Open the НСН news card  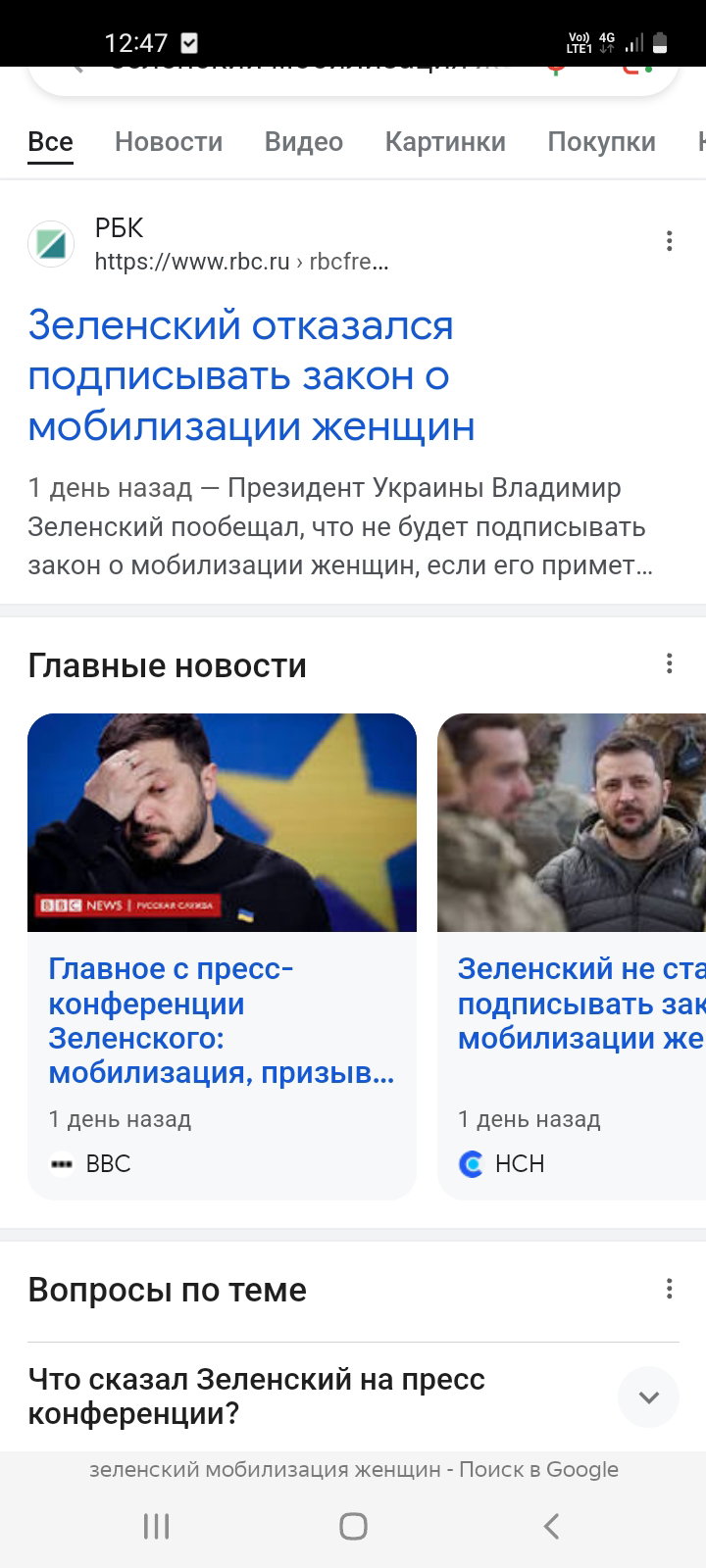(572, 956)
